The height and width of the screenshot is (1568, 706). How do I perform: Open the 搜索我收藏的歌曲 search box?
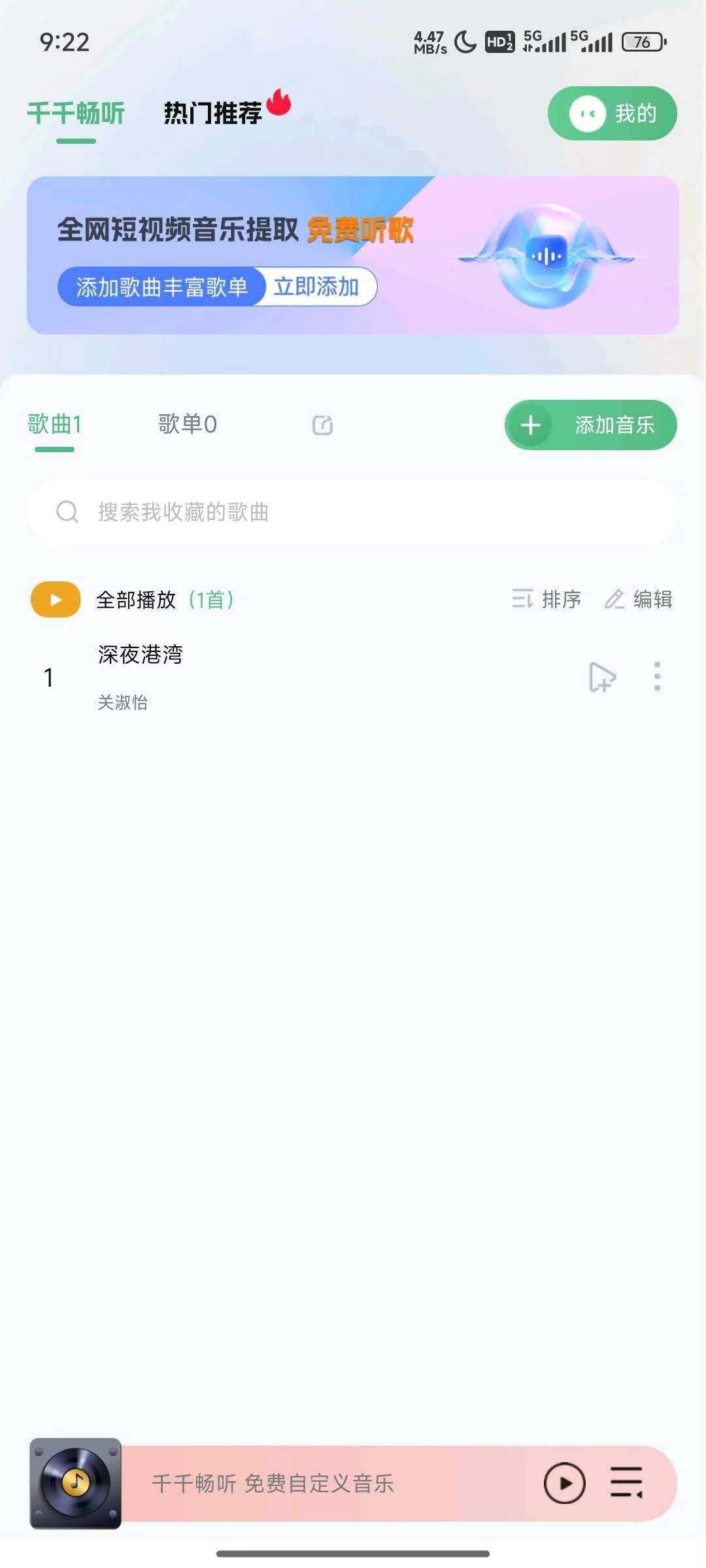(353, 512)
